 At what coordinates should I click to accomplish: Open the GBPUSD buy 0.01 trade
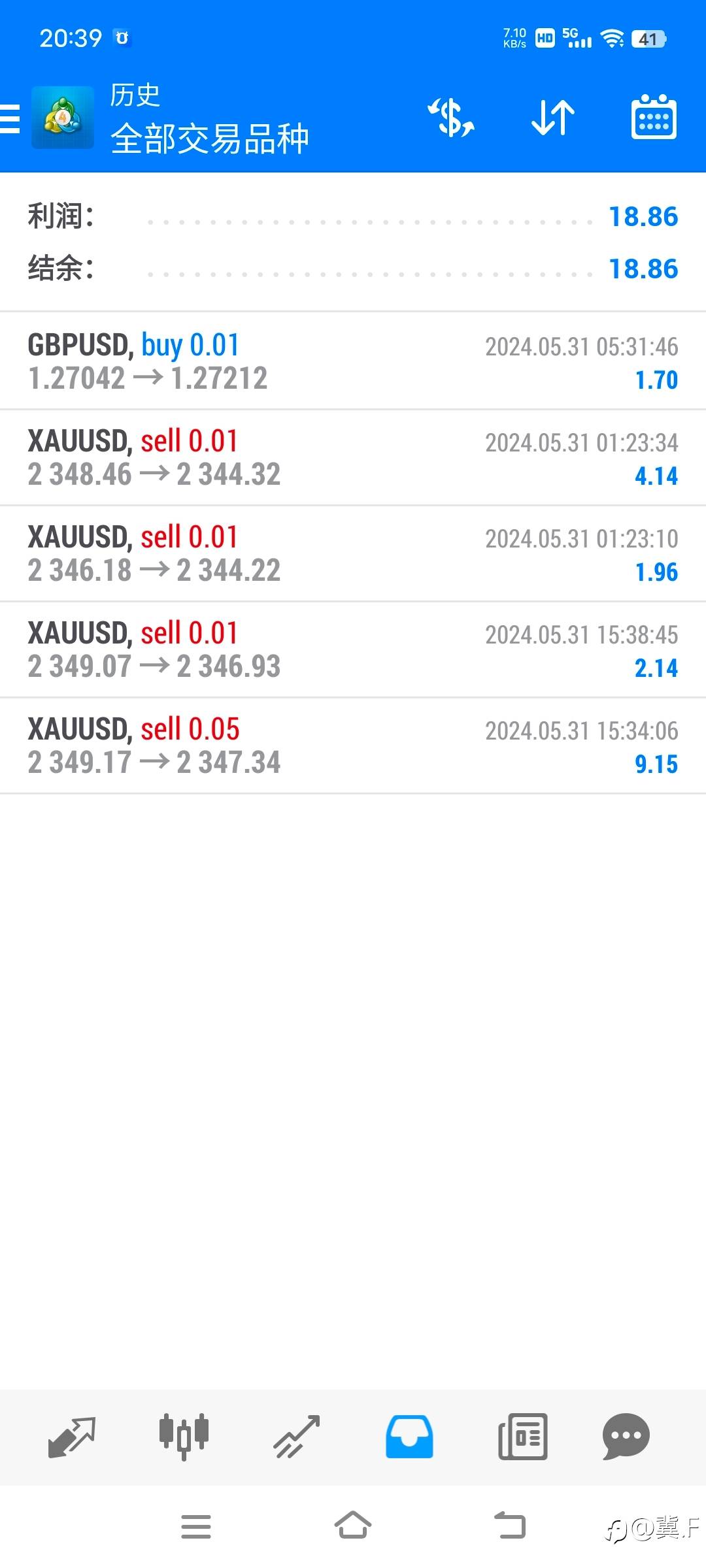point(353,361)
